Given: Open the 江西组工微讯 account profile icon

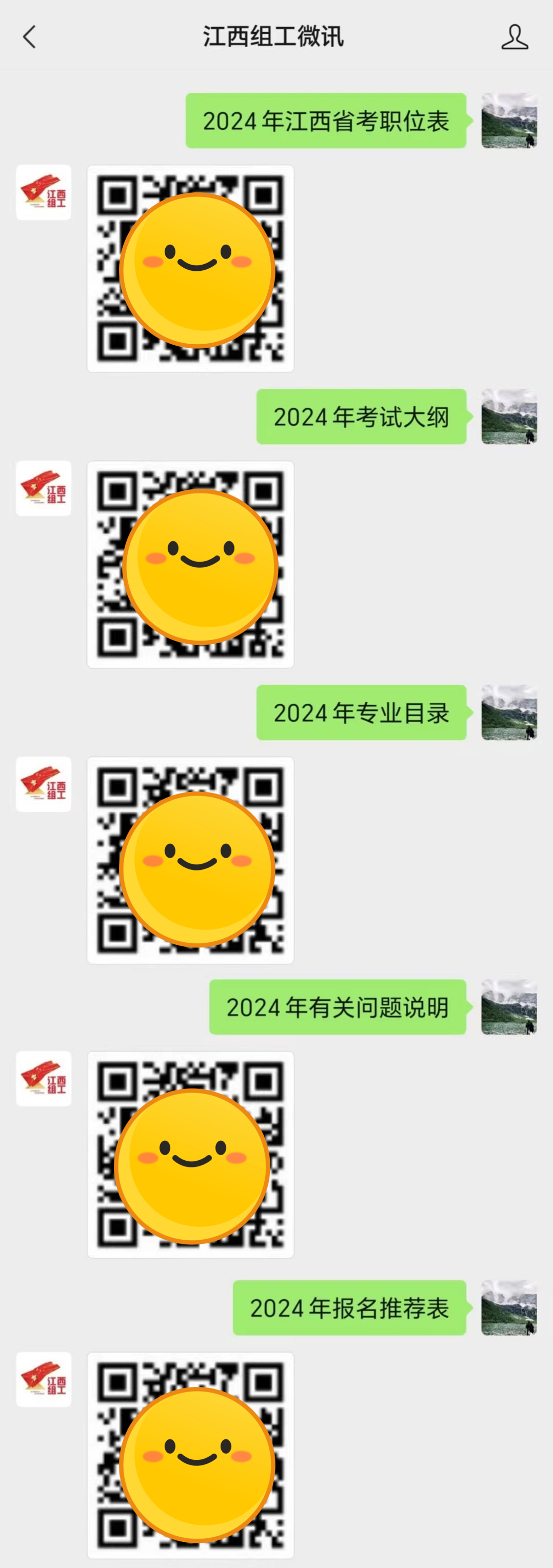Looking at the screenshot, I should pyautogui.click(x=515, y=37).
